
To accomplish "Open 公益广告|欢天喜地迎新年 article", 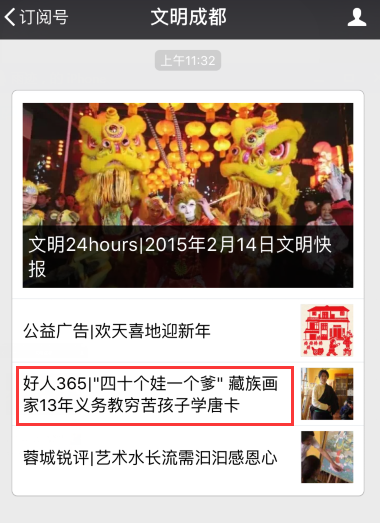I will [188, 331].
